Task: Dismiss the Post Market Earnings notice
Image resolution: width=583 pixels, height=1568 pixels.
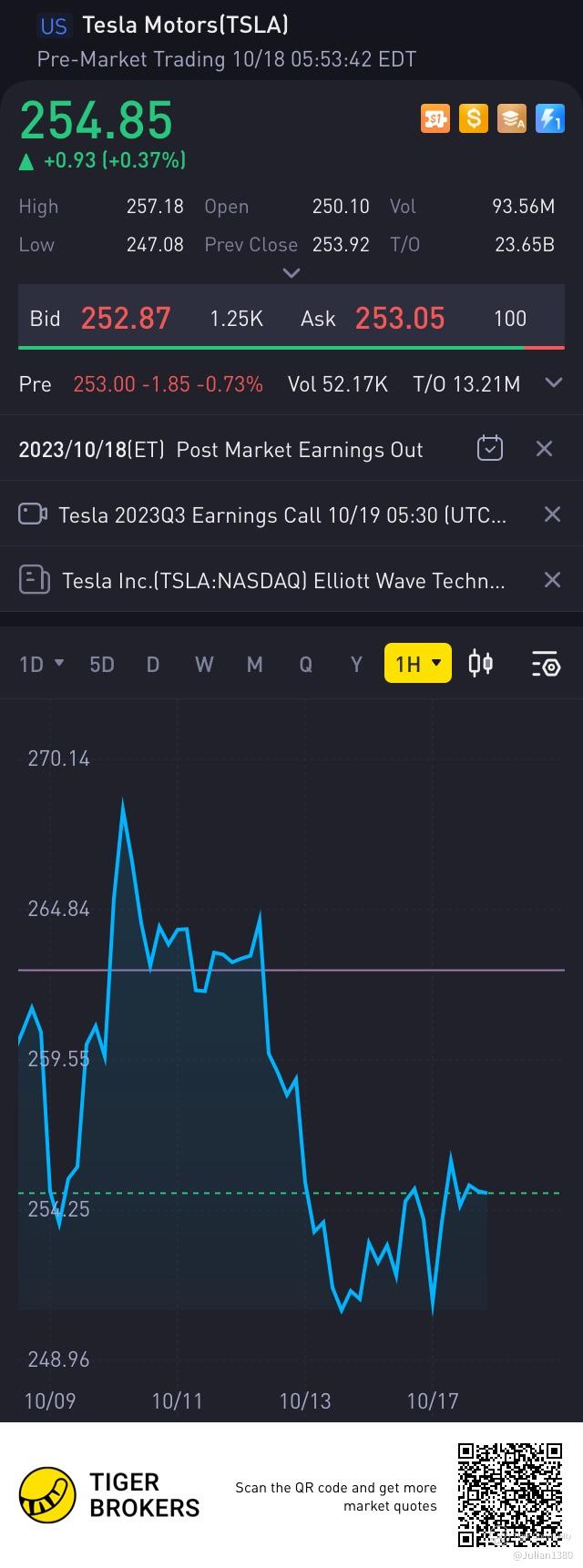Action: pos(544,449)
